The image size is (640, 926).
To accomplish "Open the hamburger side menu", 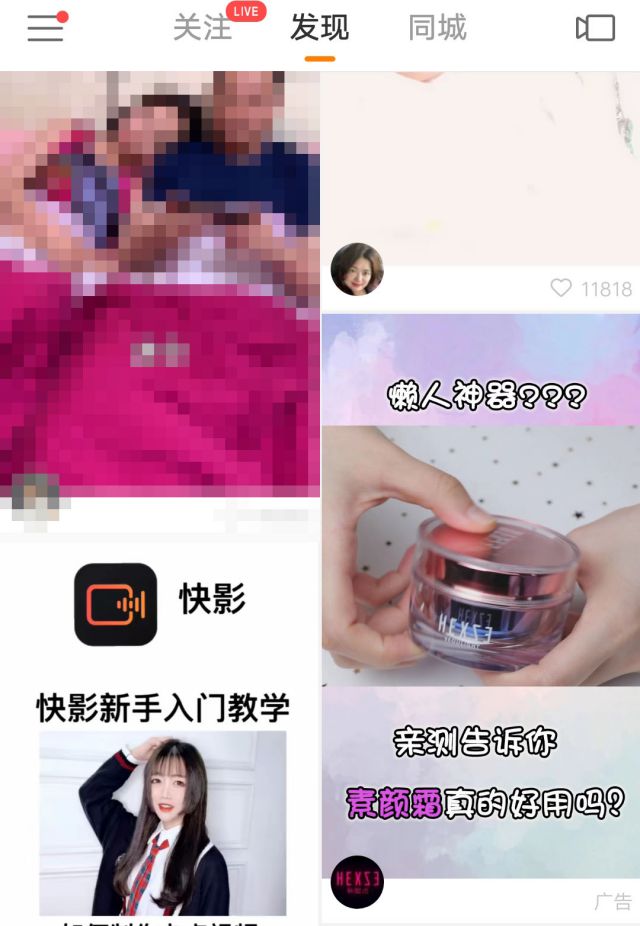I will (x=45, y=28).
